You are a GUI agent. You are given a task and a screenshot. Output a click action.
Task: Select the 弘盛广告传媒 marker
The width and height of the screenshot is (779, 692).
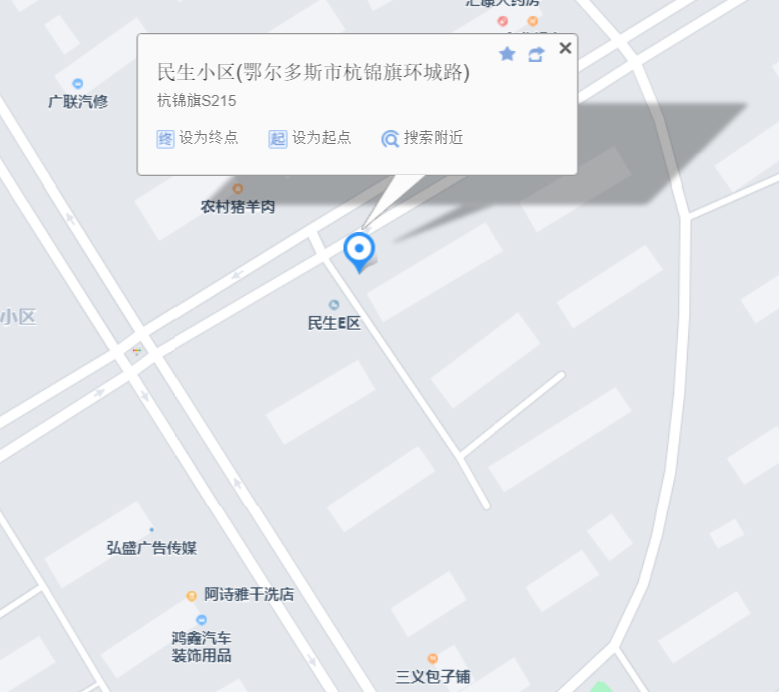click(152, 531)
